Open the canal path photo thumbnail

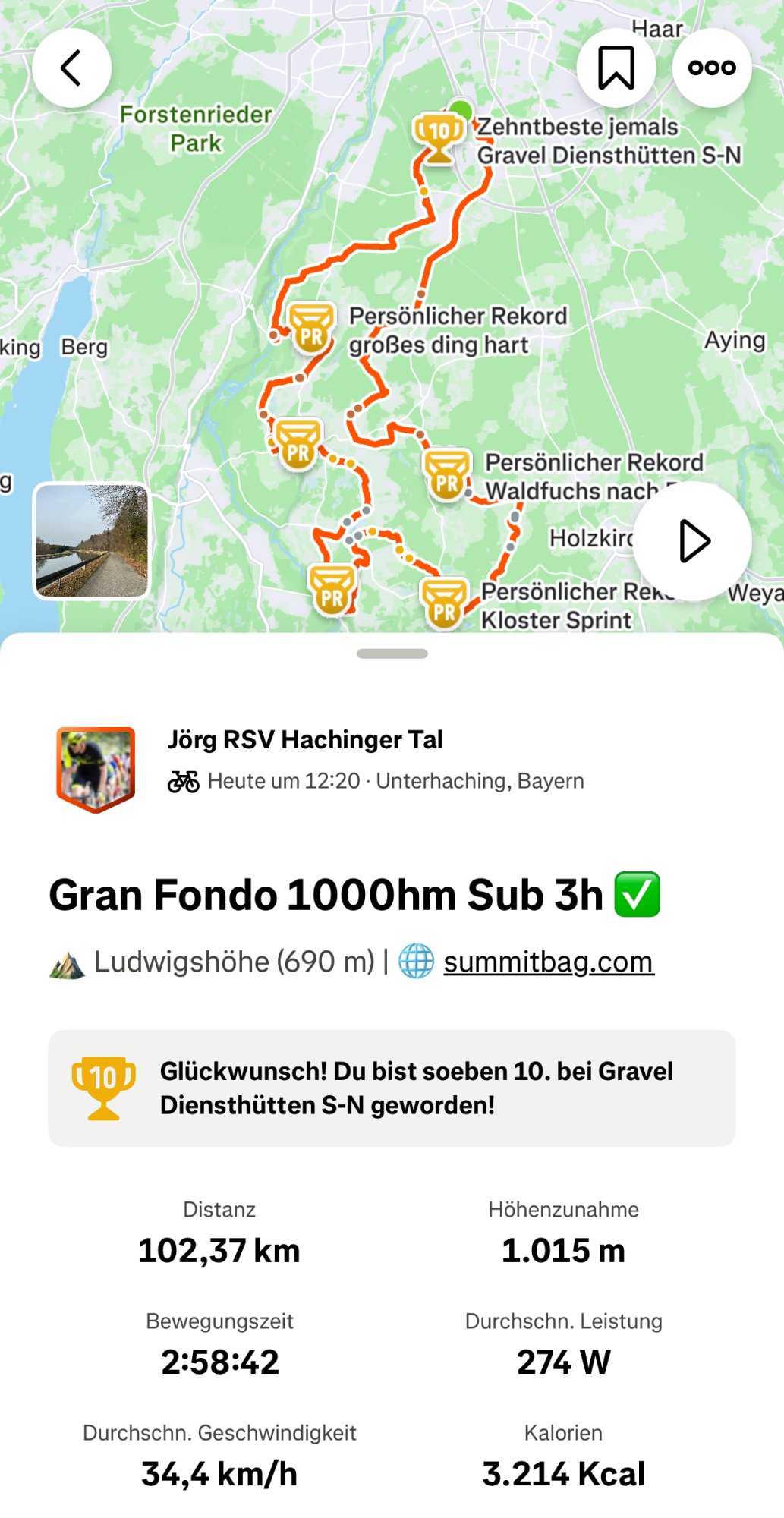pyautogui.click(x=92, y=540)
